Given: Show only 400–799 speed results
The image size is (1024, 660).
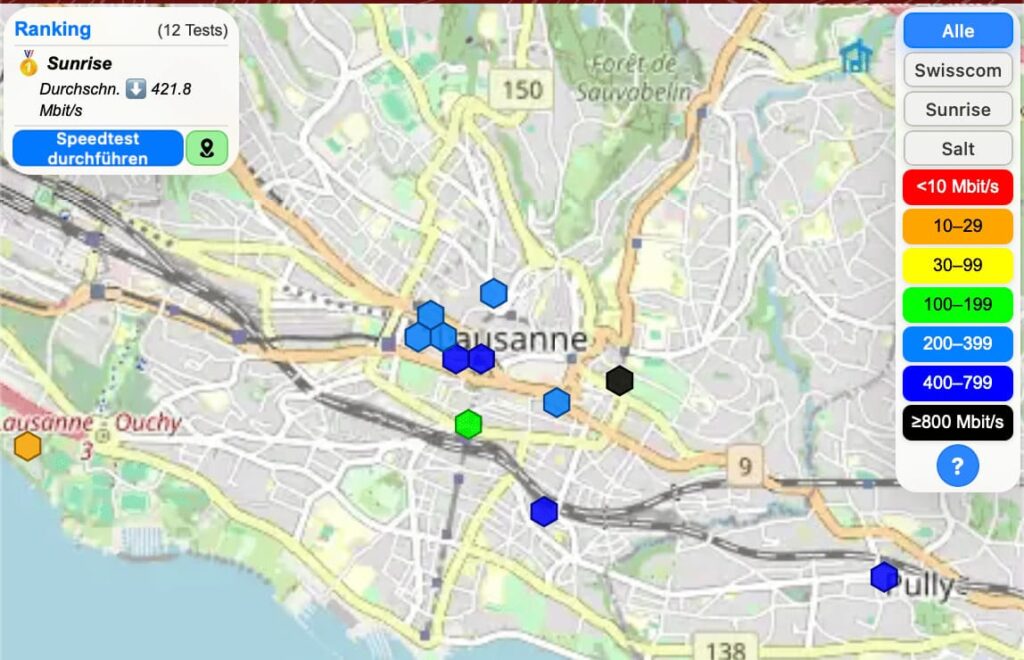Looking at the screenshot, I should pyautogui.click(x=957, y=382).
